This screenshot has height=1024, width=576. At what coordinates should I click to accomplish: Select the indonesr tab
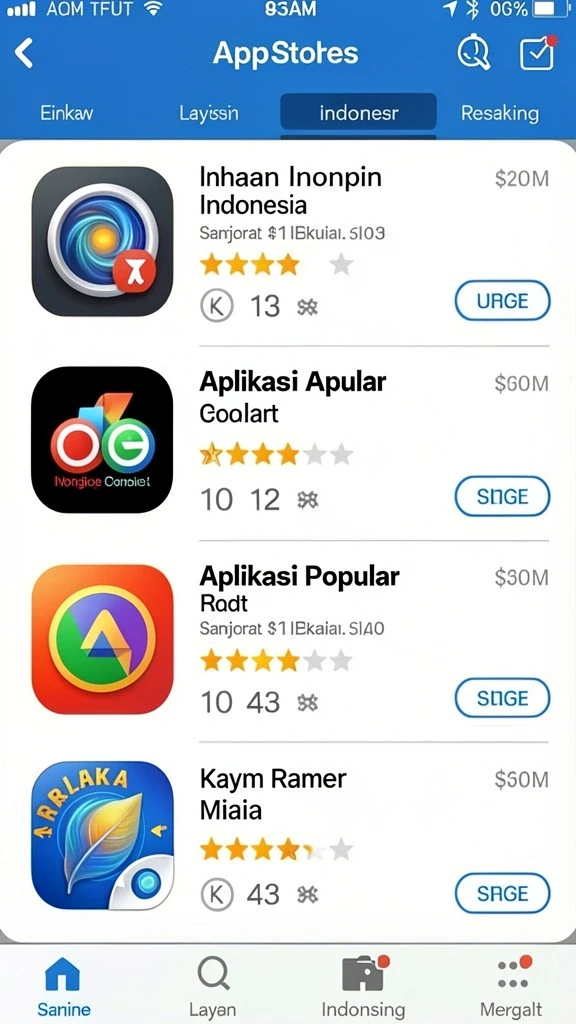359,113
